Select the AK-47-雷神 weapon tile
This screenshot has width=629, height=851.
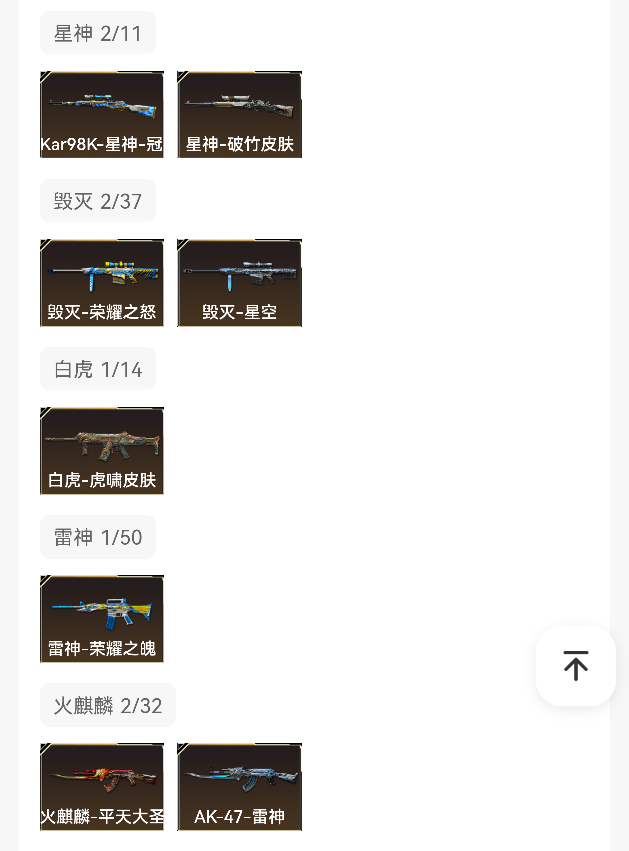pos(239,787)
